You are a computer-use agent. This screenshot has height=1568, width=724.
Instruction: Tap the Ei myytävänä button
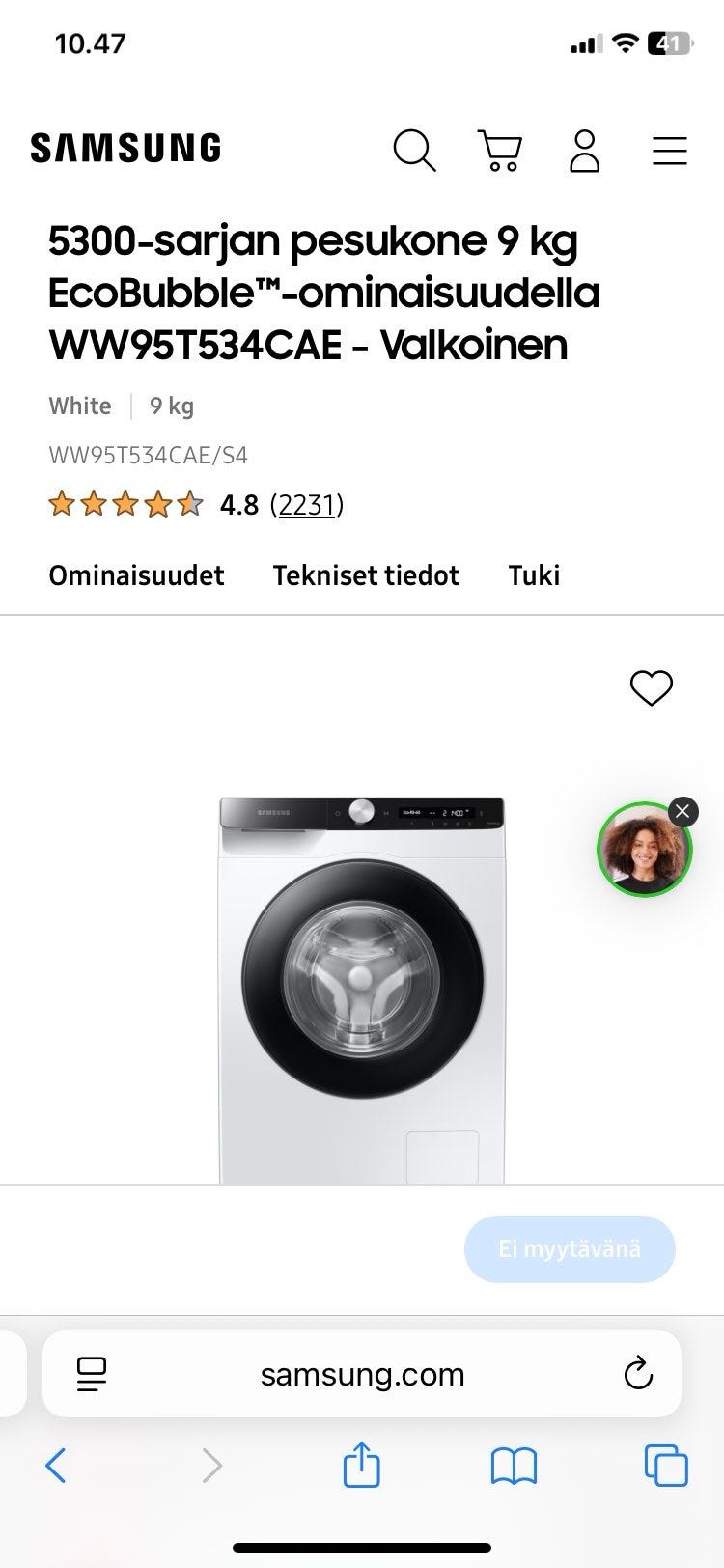[x=570, y=1248]
